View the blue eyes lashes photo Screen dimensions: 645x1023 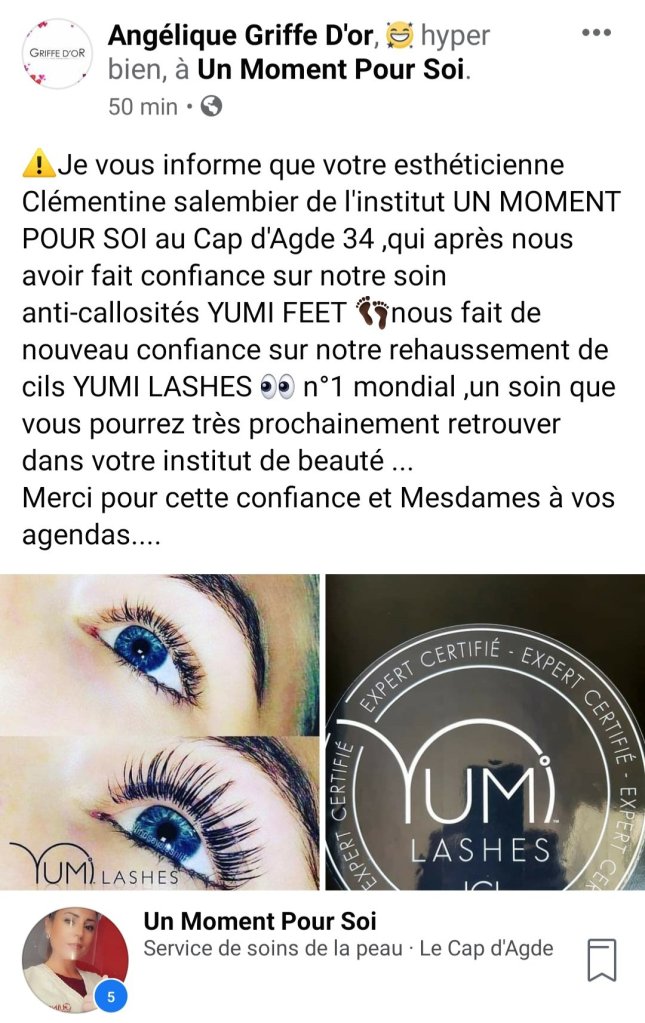(160, 731)
